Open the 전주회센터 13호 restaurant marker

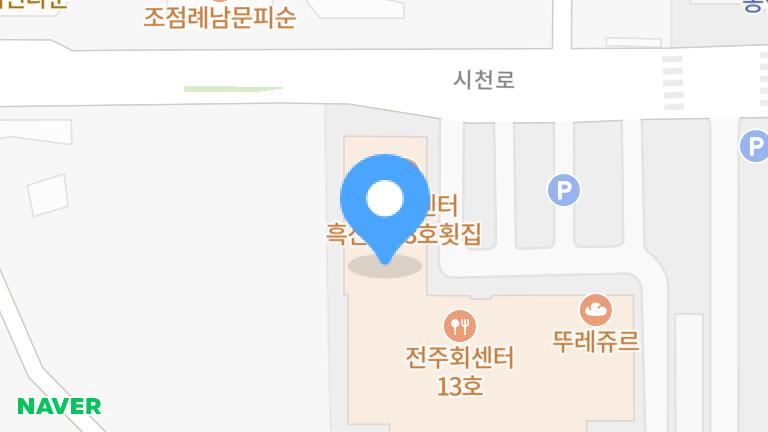tap(460, 324)
